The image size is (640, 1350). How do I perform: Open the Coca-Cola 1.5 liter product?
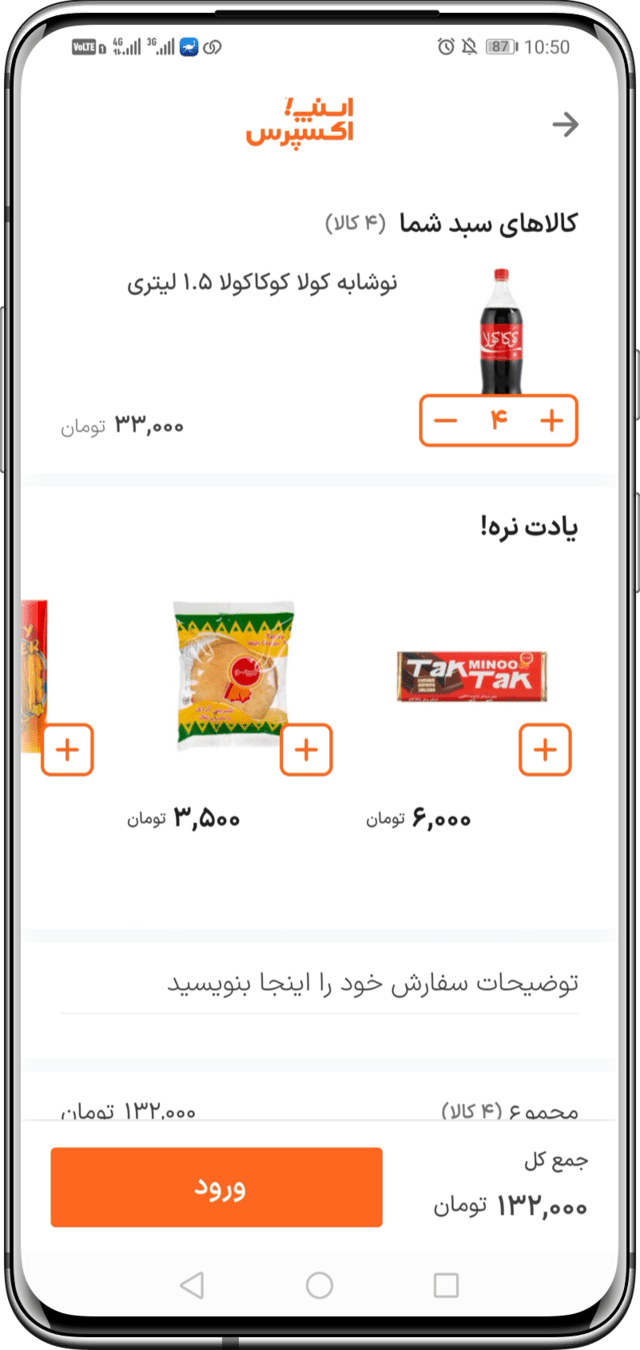(262, 283)
